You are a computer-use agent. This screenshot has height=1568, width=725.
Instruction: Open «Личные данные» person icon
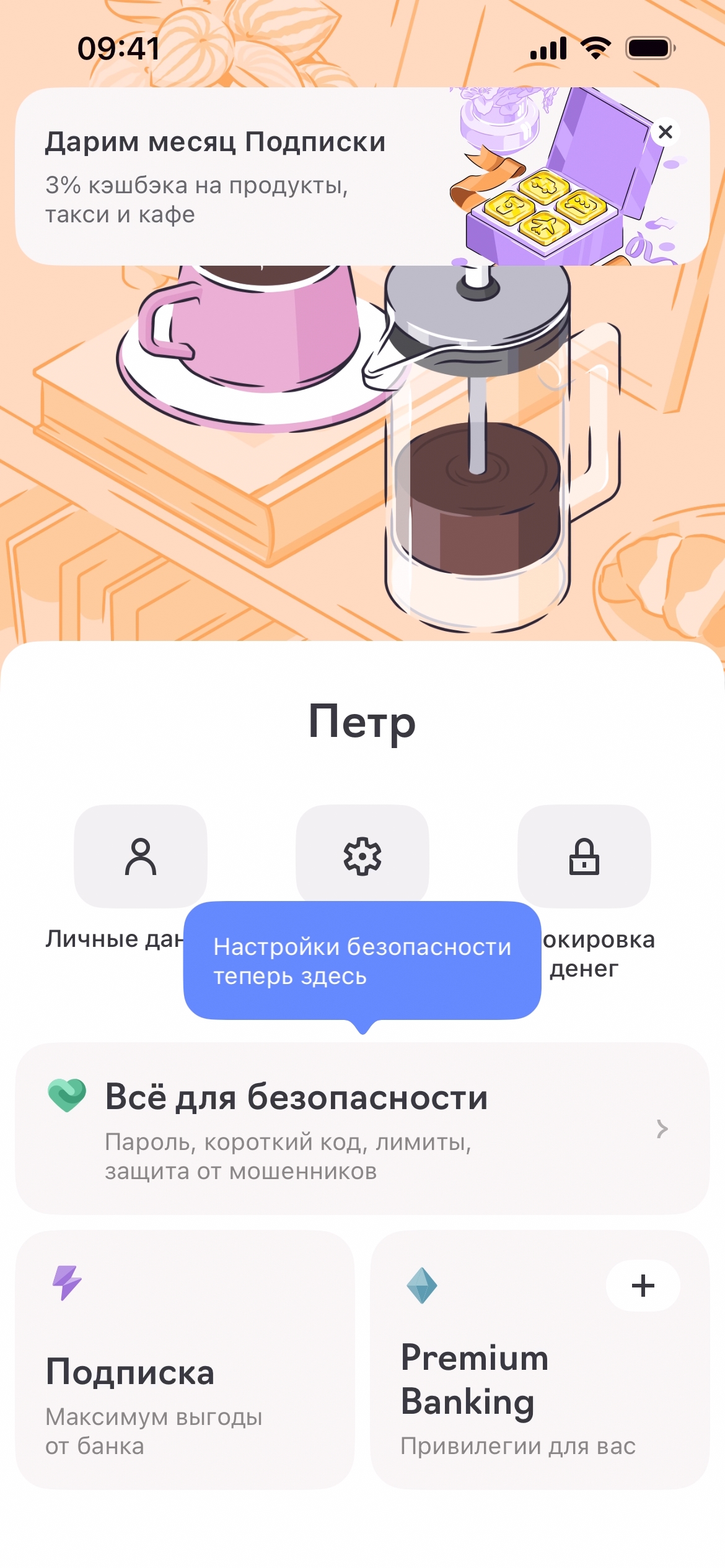[x=141, y=856]
